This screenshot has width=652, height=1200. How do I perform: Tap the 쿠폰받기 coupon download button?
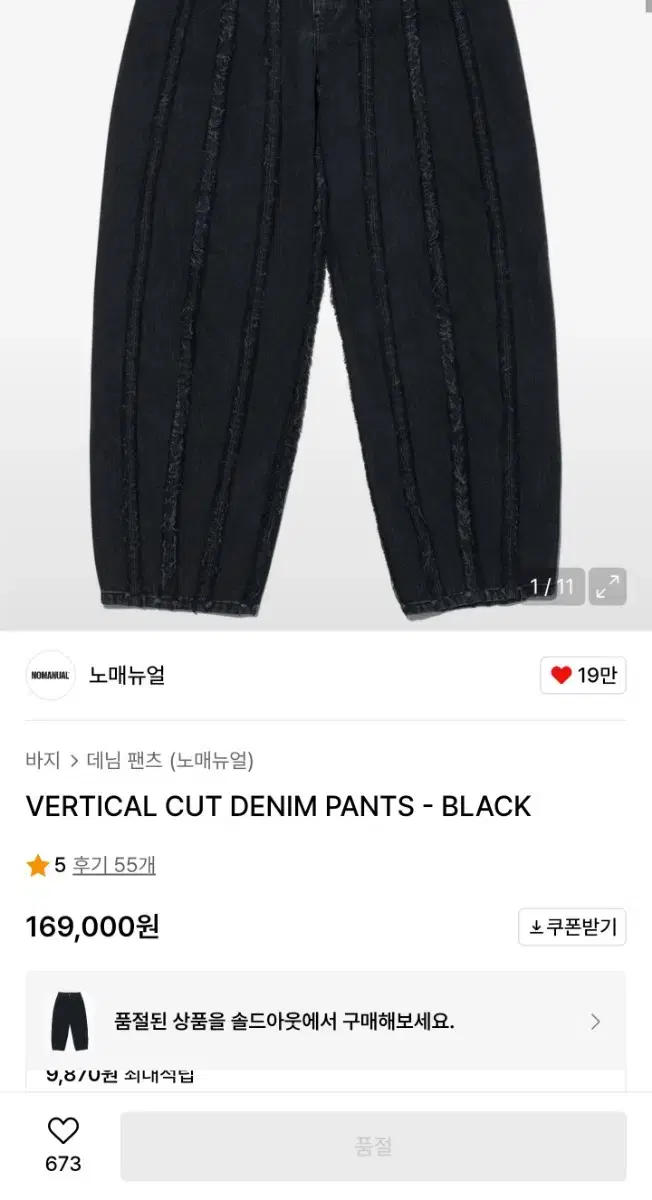[x=572, y=927]
